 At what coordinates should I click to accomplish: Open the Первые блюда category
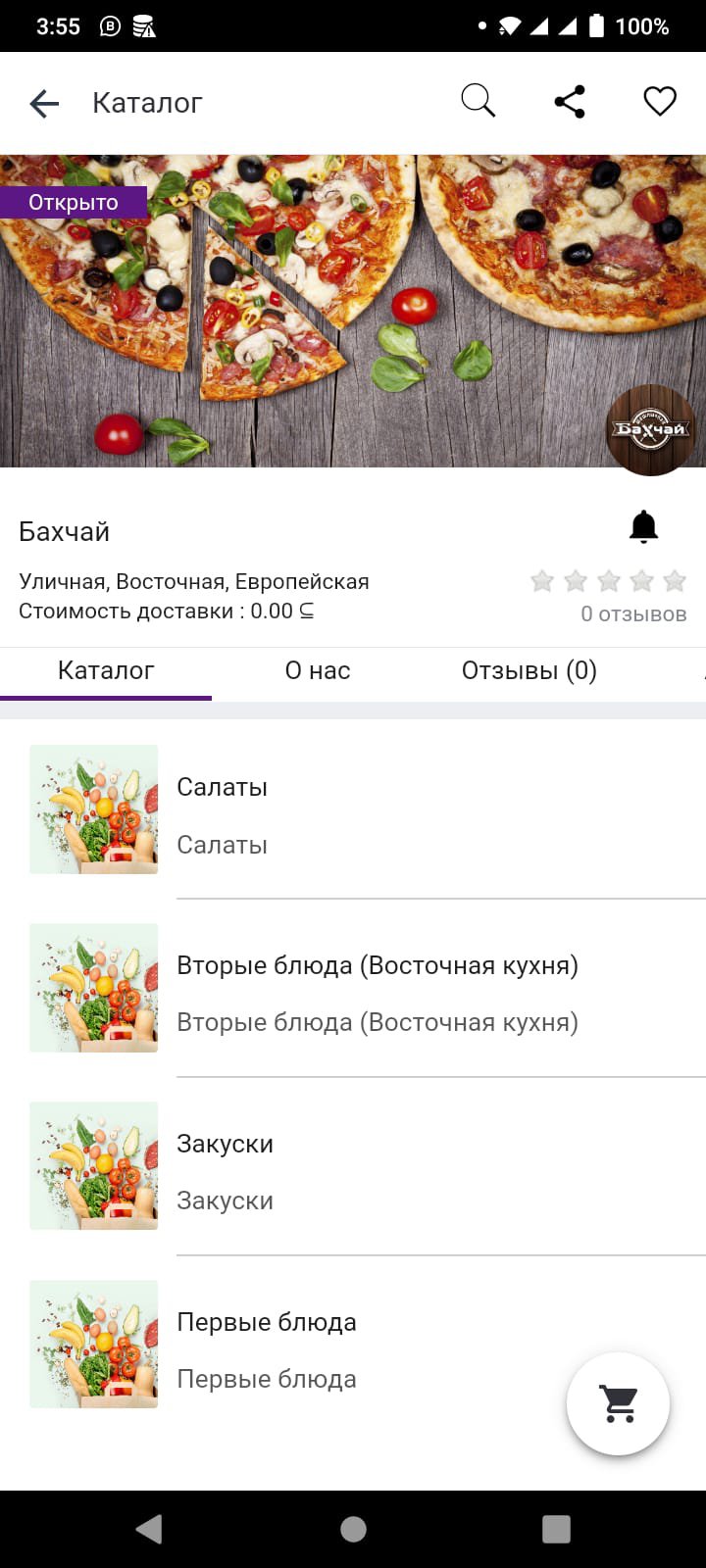point(353,1345)
